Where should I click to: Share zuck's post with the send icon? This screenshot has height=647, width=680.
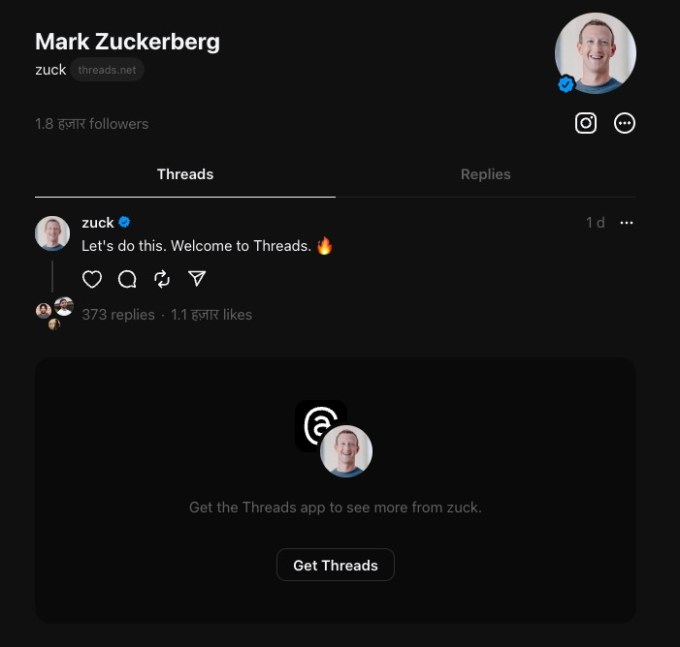point(197,279)
